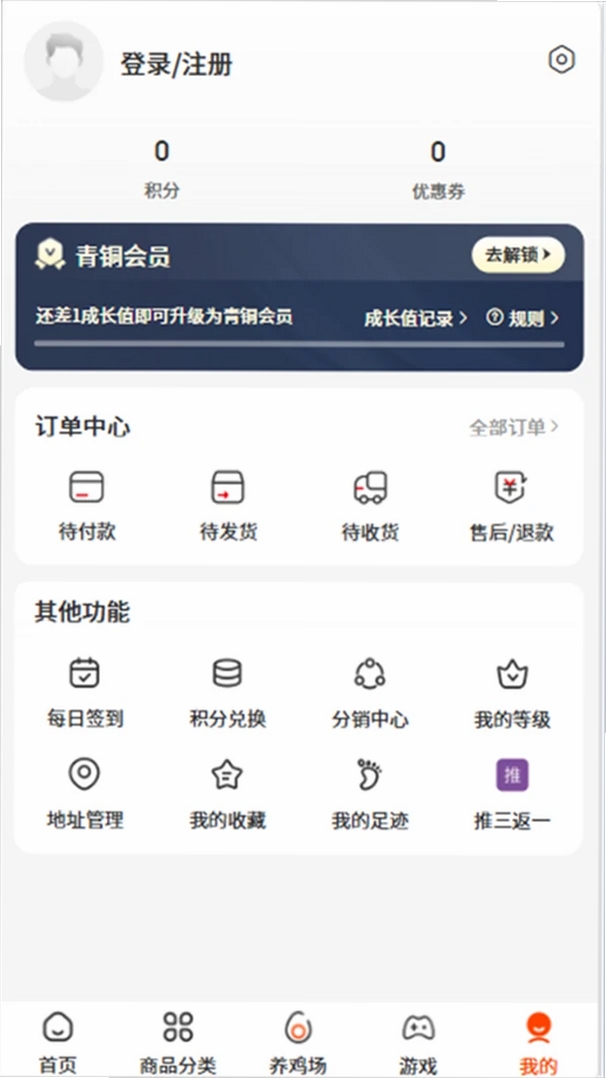The width and height of the screenshot is (606, 1078).
Task: Open 我的等级
Action: 512,693
